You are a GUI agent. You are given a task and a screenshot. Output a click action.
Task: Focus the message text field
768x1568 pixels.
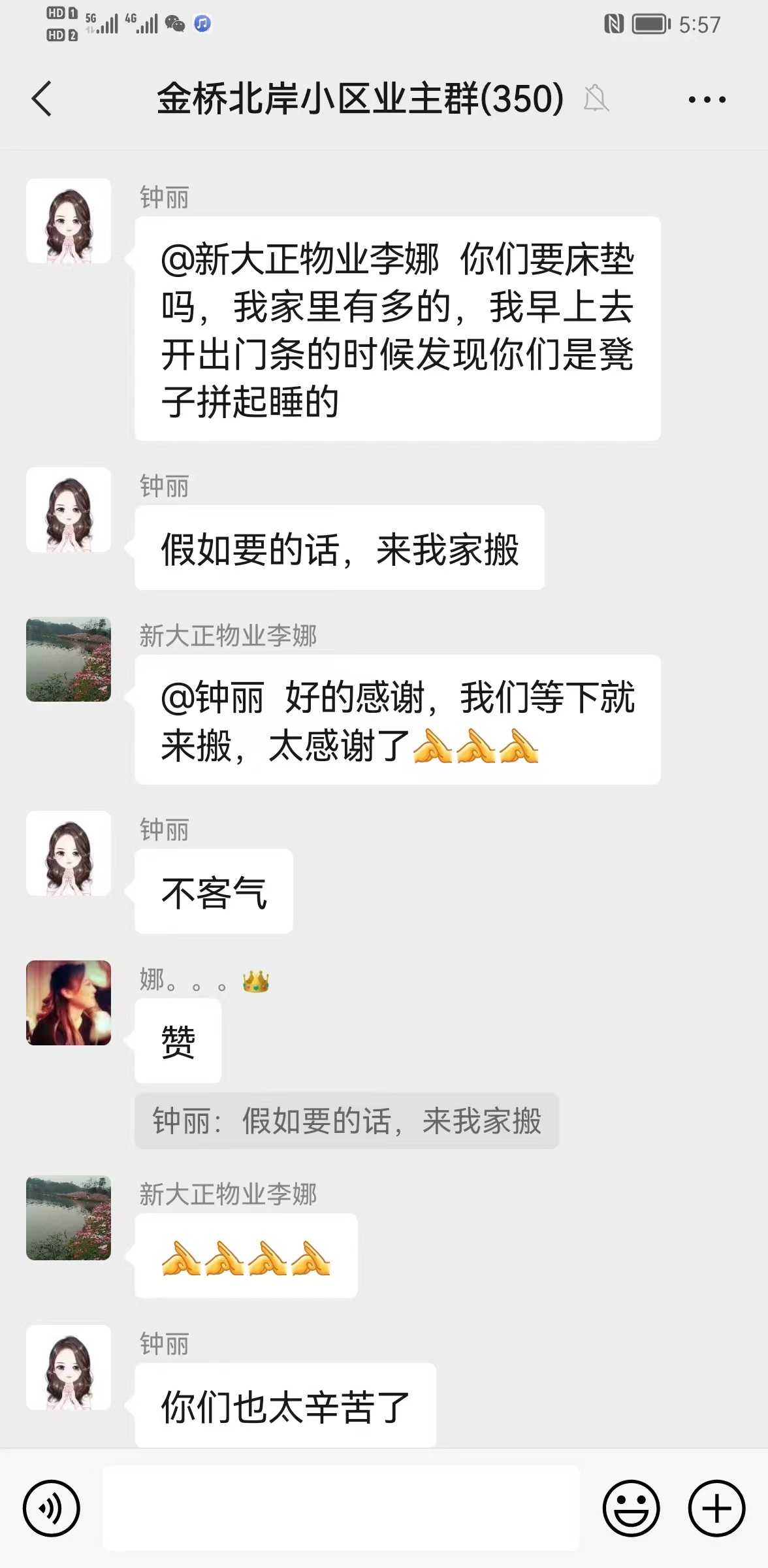coord(340,1508)
